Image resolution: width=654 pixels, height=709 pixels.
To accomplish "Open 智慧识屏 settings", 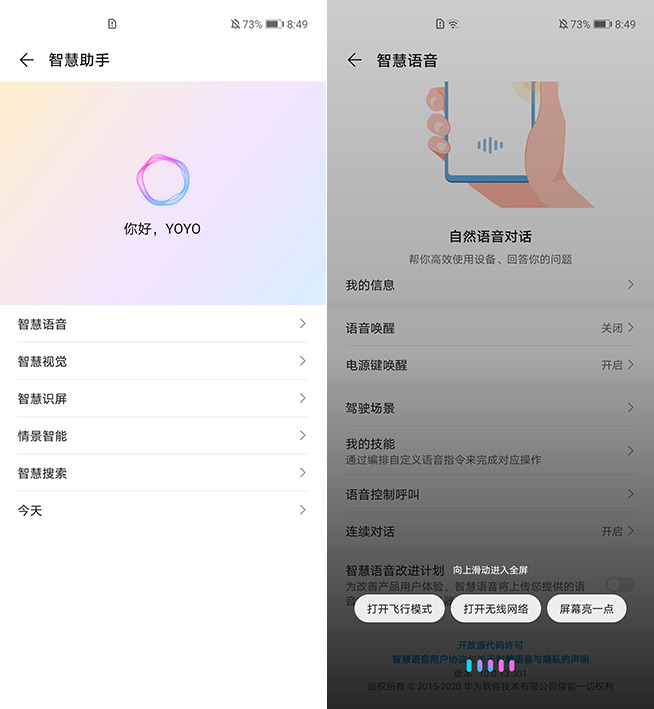I will [x=163, y=398].
